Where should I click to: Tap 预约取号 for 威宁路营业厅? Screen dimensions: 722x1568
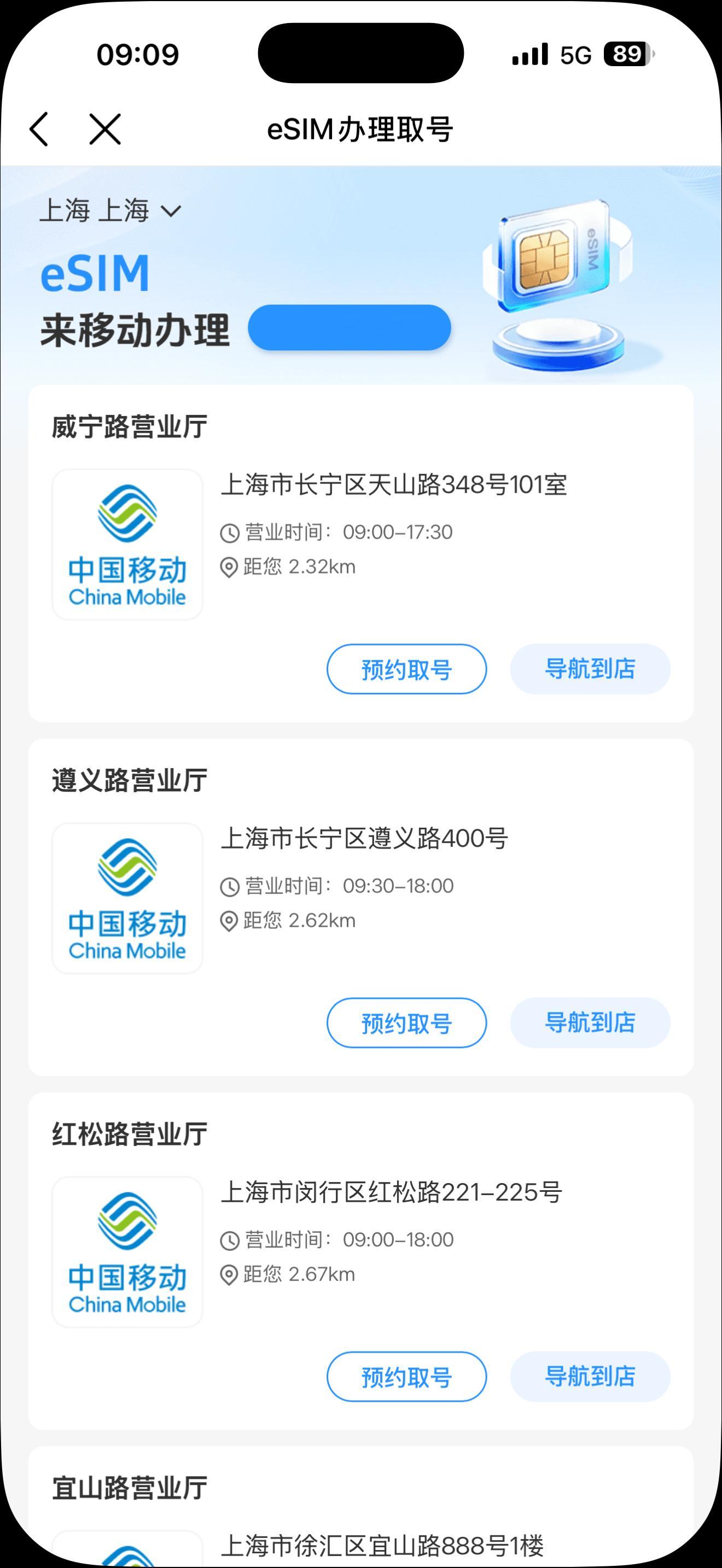coord(406,669)
